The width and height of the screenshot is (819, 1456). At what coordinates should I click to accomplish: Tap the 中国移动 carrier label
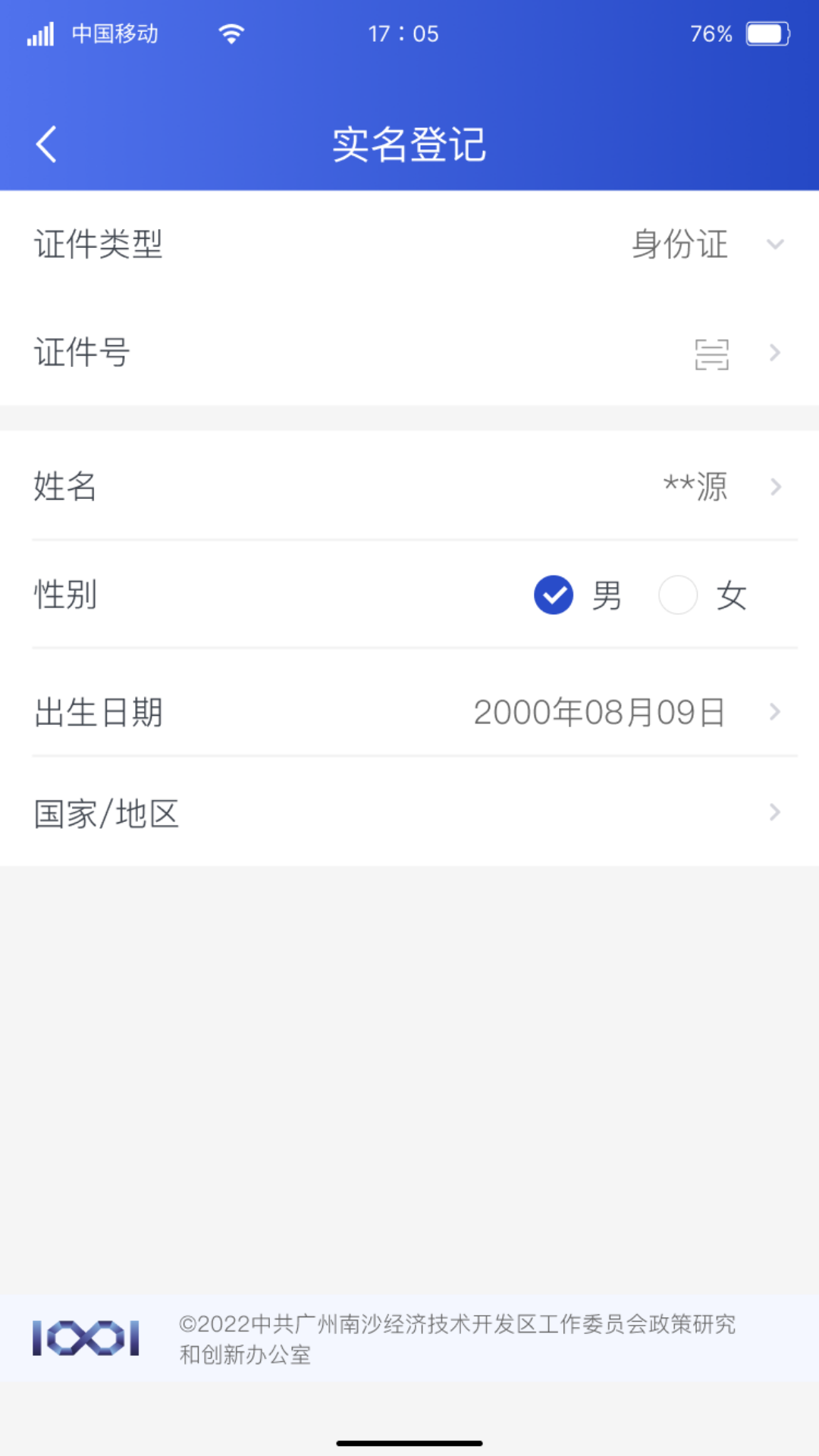pos(115,33)
